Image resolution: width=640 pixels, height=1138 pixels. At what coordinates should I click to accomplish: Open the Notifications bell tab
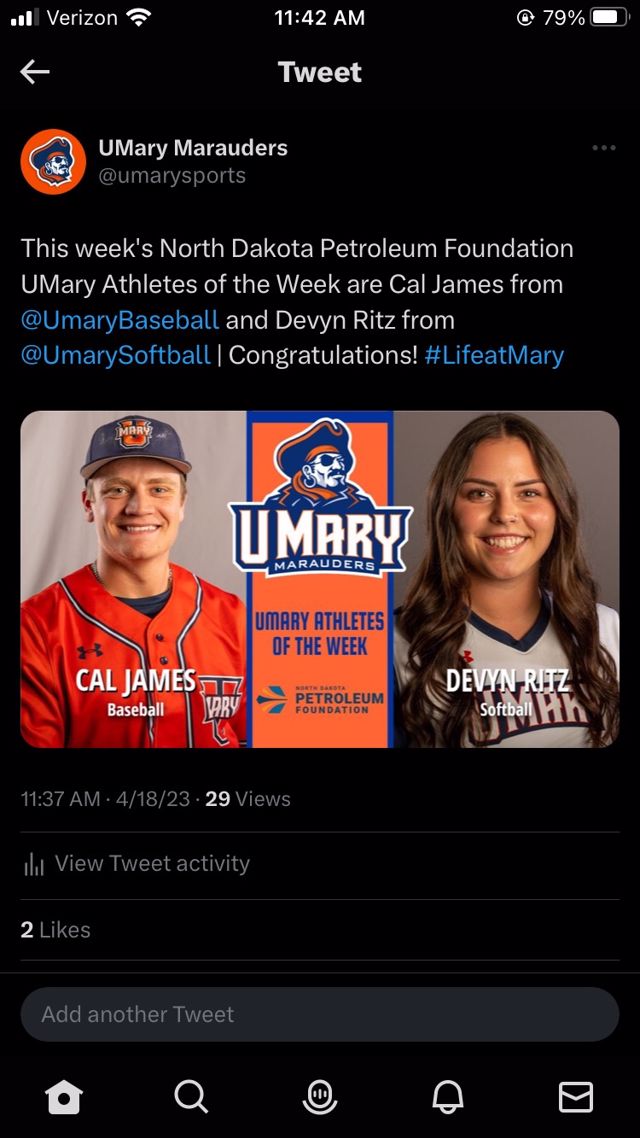click(x=448, y=1097)
